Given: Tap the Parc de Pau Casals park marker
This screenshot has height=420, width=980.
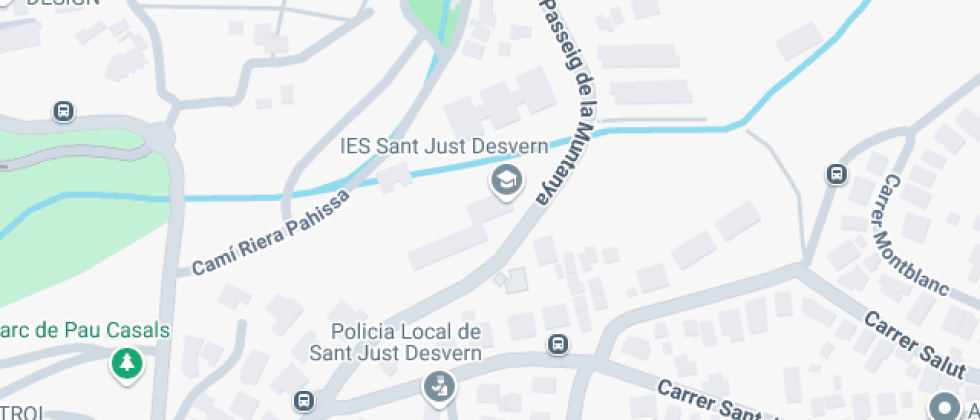Looking at the screenshot, I should pos(127,363).
